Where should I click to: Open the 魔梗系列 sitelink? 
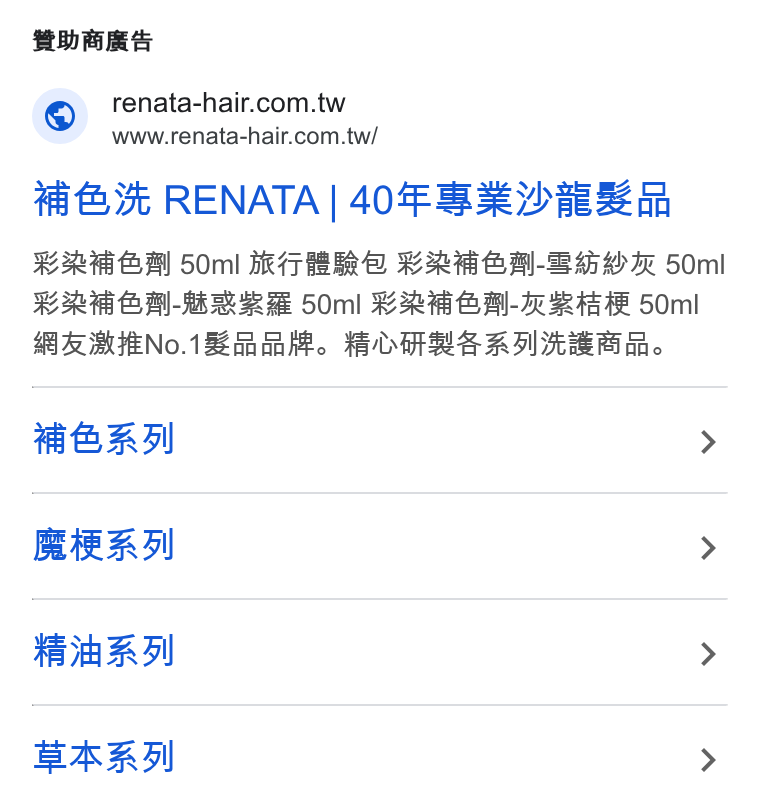tap(380, 546)
